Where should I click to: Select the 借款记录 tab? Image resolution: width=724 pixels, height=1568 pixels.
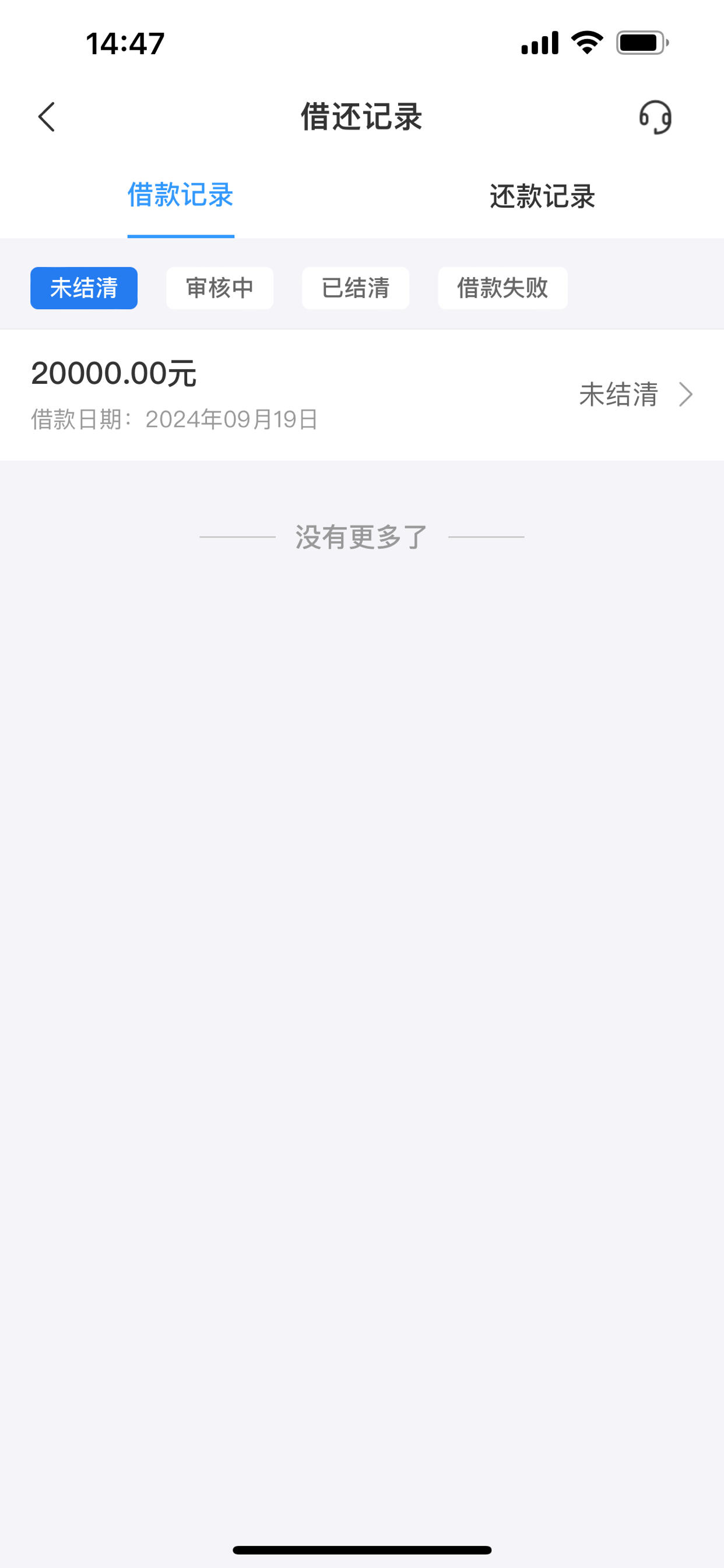click(x=181, y=195)
